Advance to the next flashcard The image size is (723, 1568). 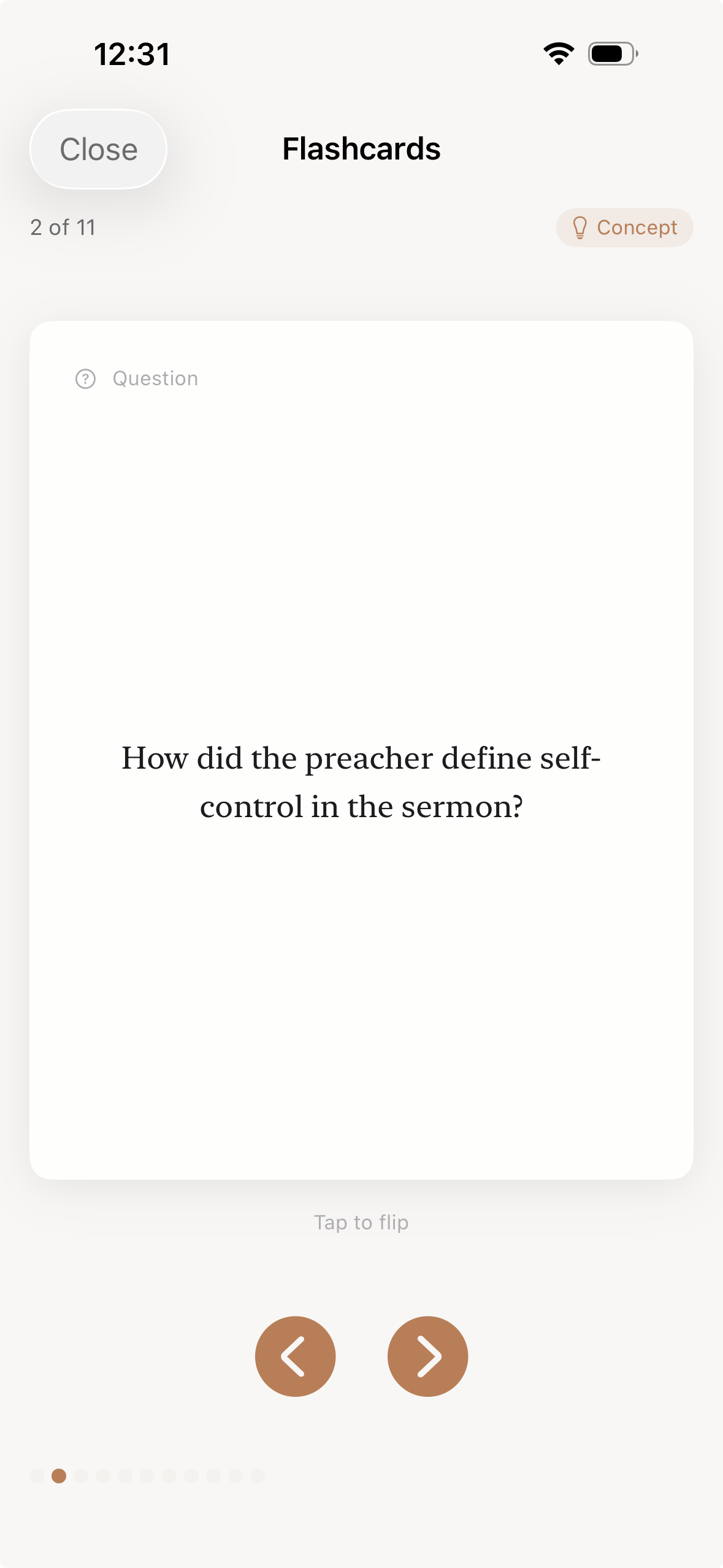[x=427, y=1356]
